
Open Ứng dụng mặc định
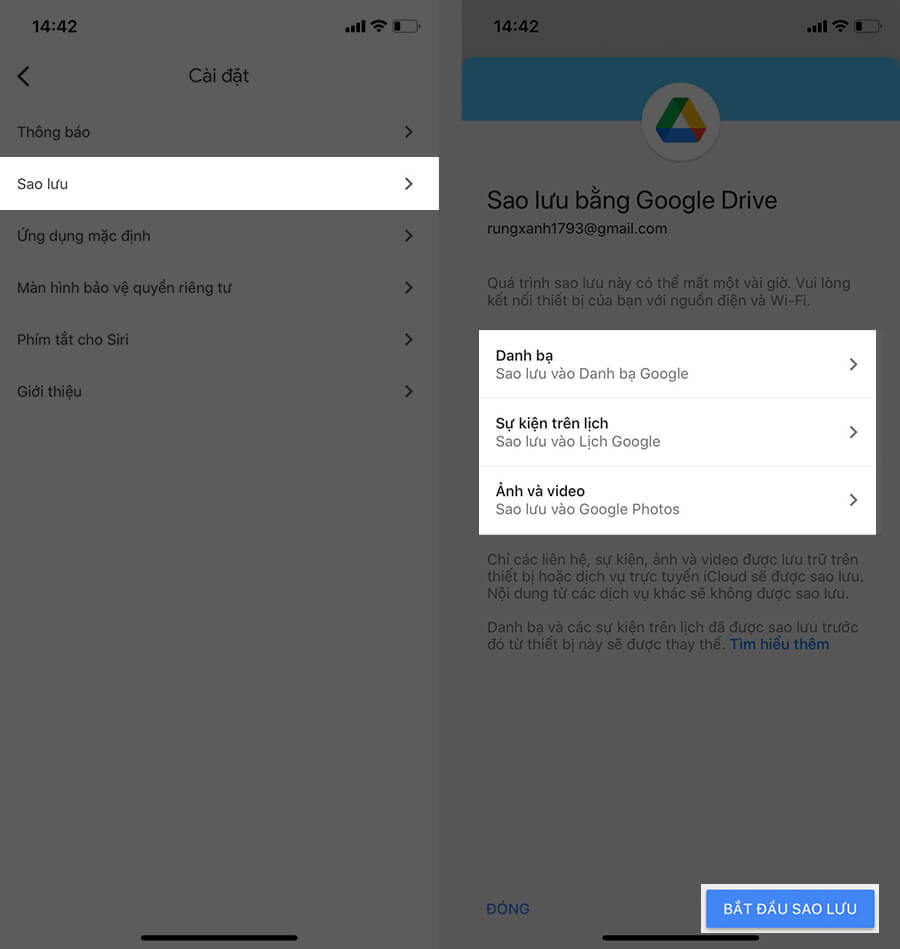[x=218, y=236]
